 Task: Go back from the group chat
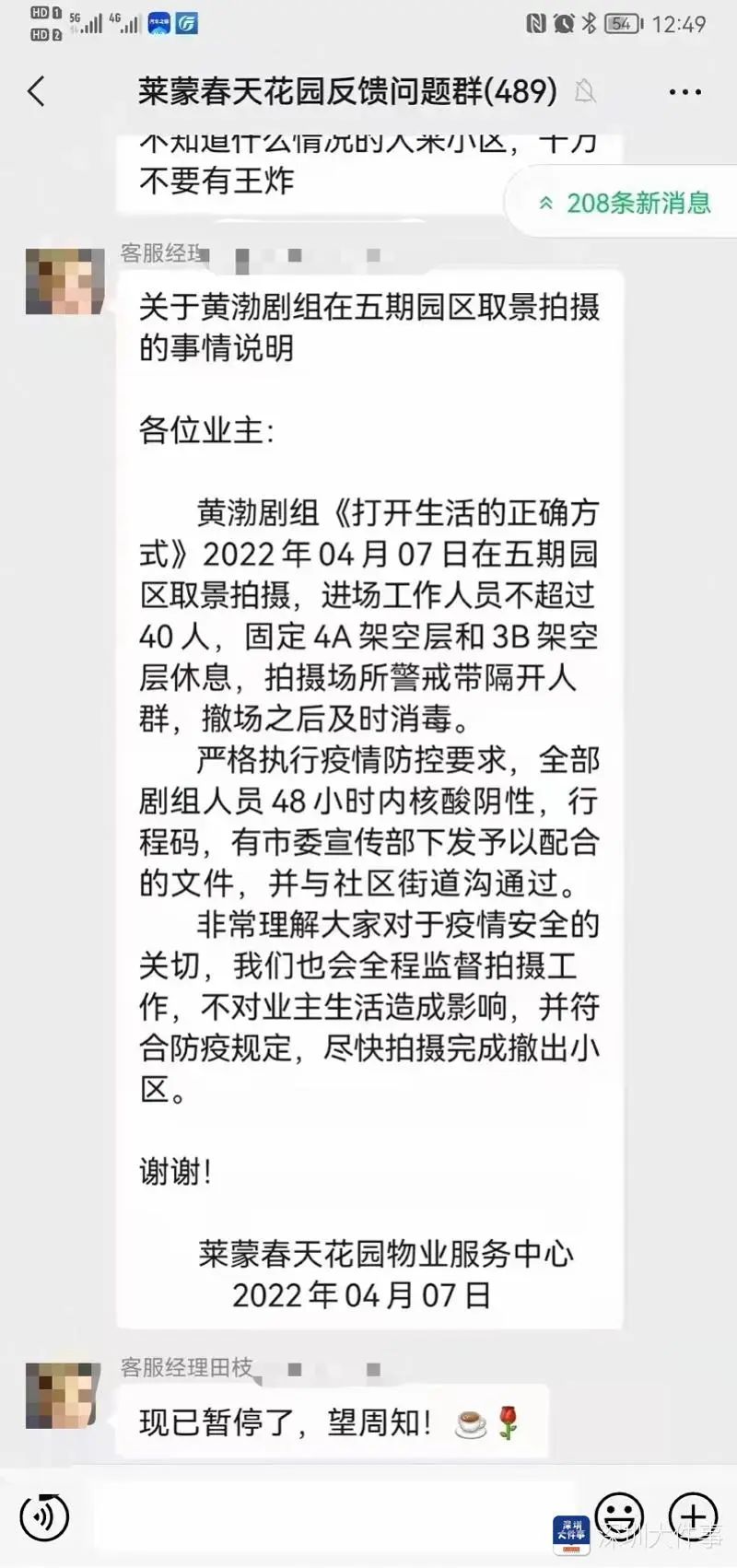tap(37, 91)
